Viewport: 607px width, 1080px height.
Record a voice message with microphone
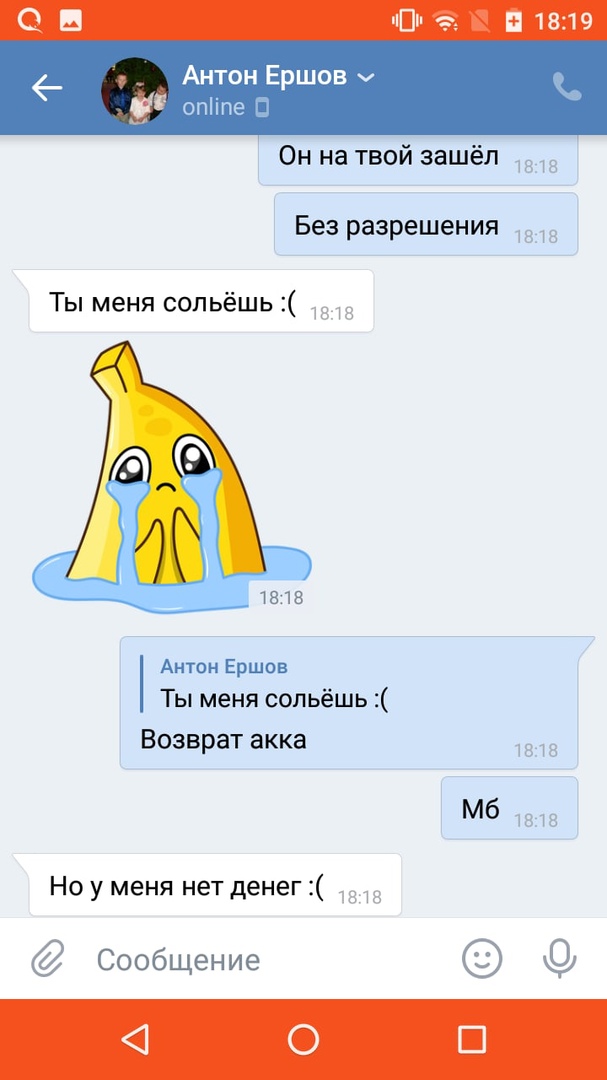click(x=559, y=959)
